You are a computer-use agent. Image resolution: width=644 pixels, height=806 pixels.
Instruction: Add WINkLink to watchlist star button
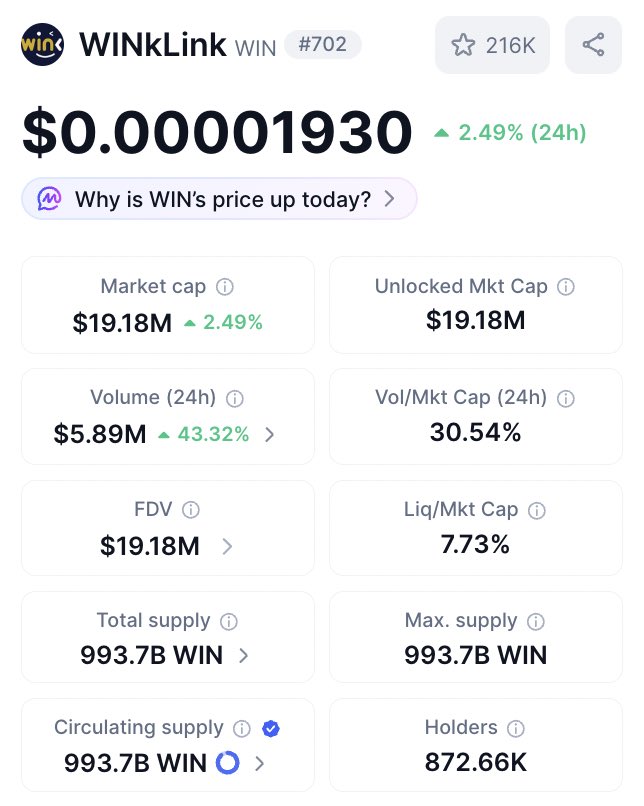[492, 45]
